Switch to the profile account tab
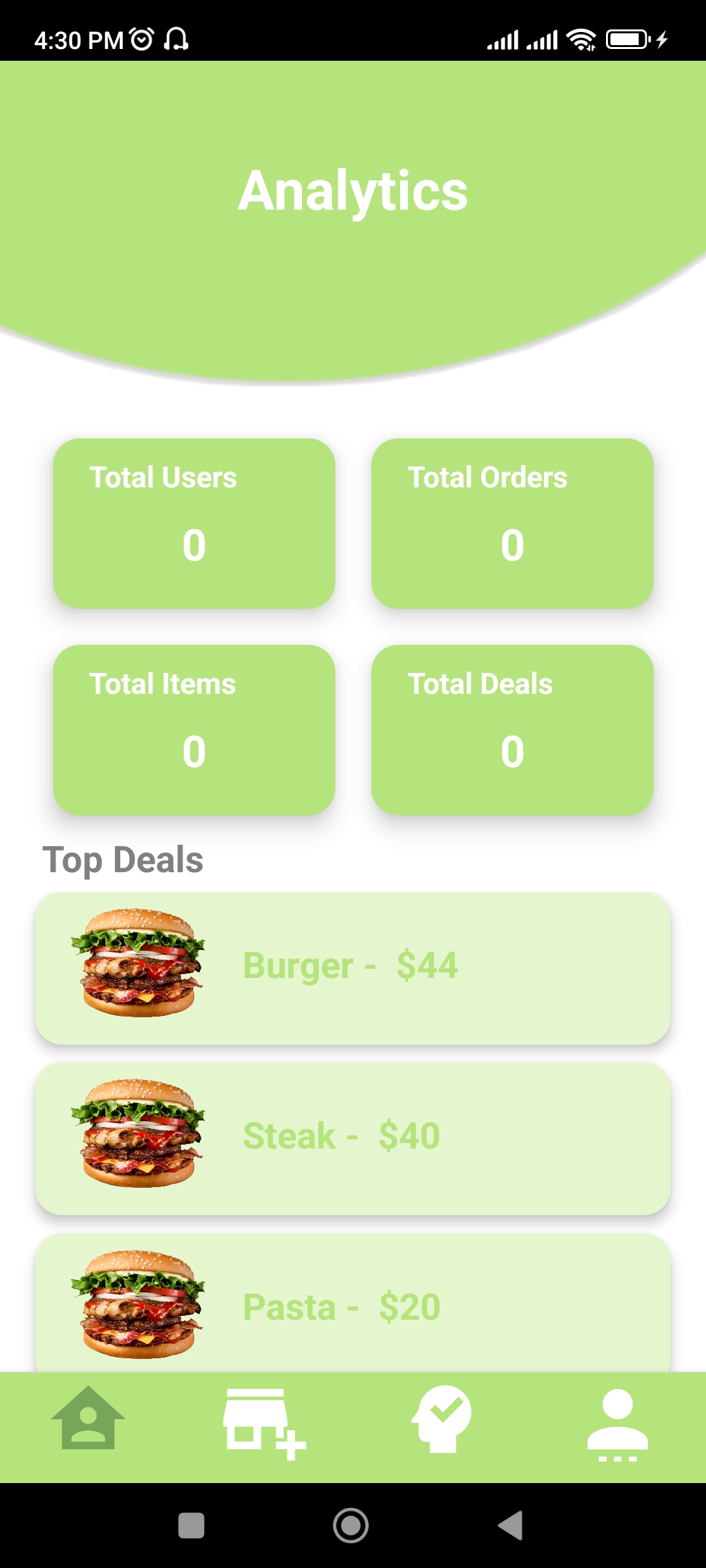 (617, 1424)
